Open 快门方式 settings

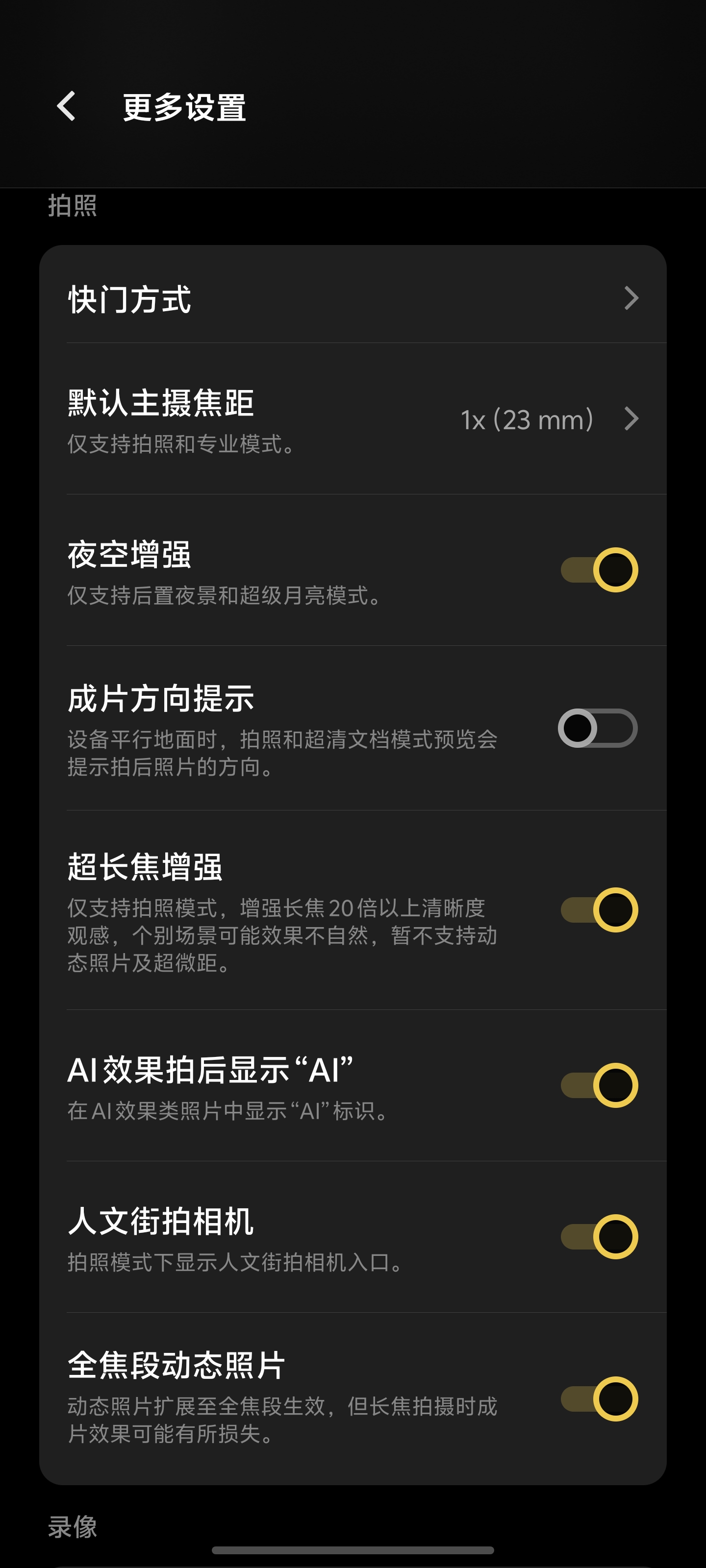[x=353, y=297]
